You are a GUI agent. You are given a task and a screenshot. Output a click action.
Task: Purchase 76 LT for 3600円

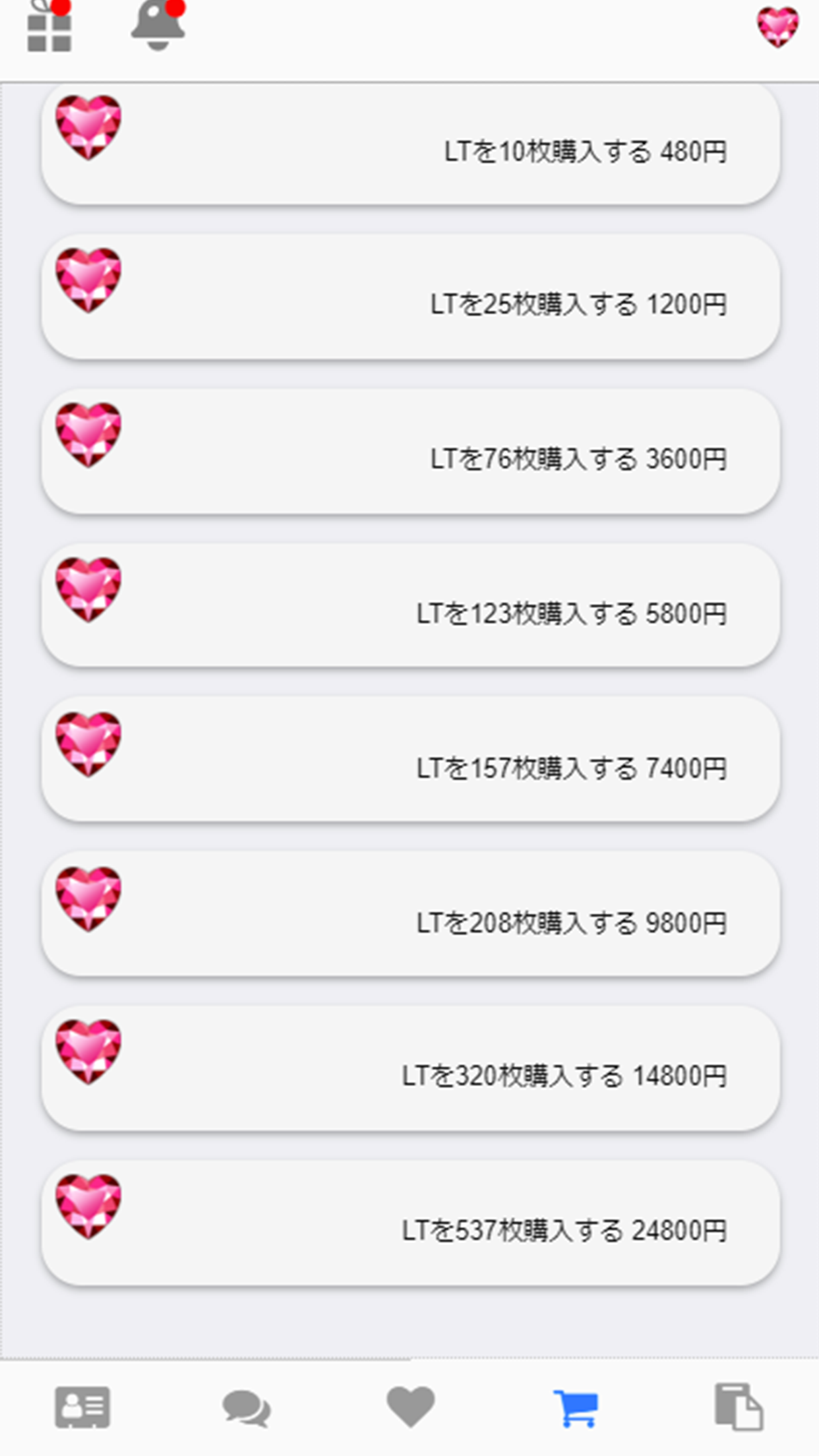pos(410,452)
